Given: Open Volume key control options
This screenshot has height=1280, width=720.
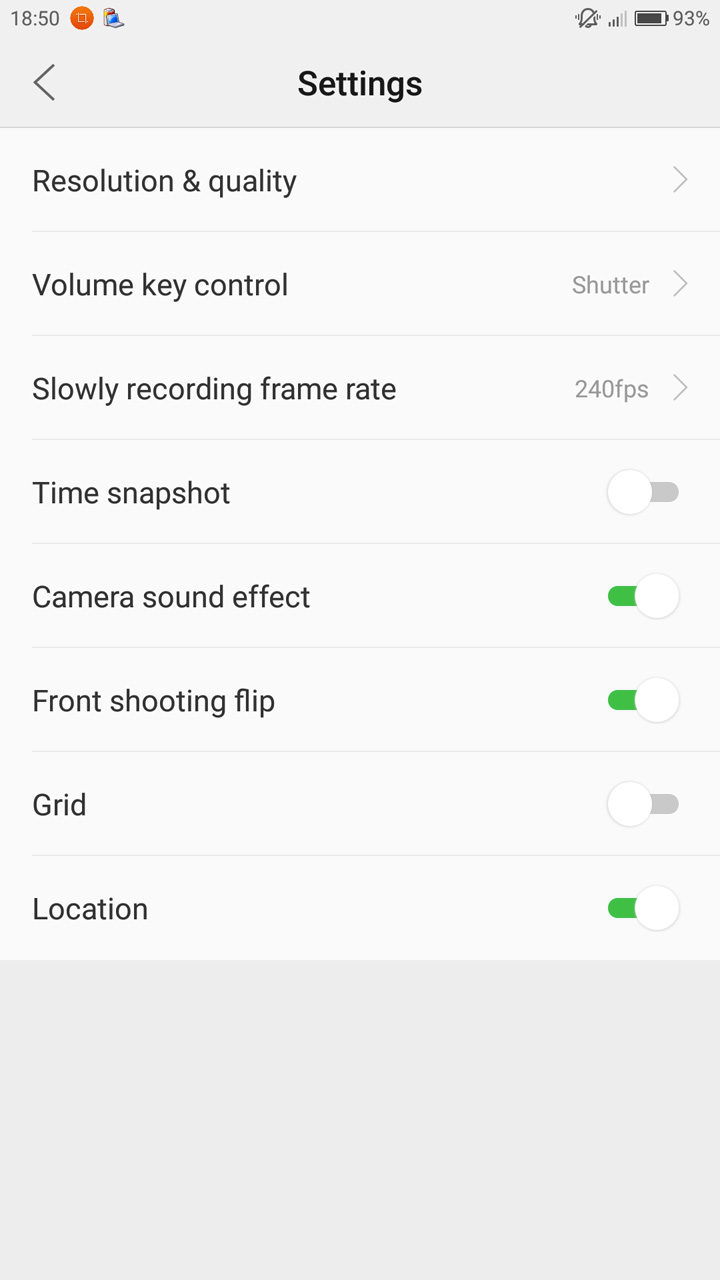Looking at the screenshot, I should 360,285.
